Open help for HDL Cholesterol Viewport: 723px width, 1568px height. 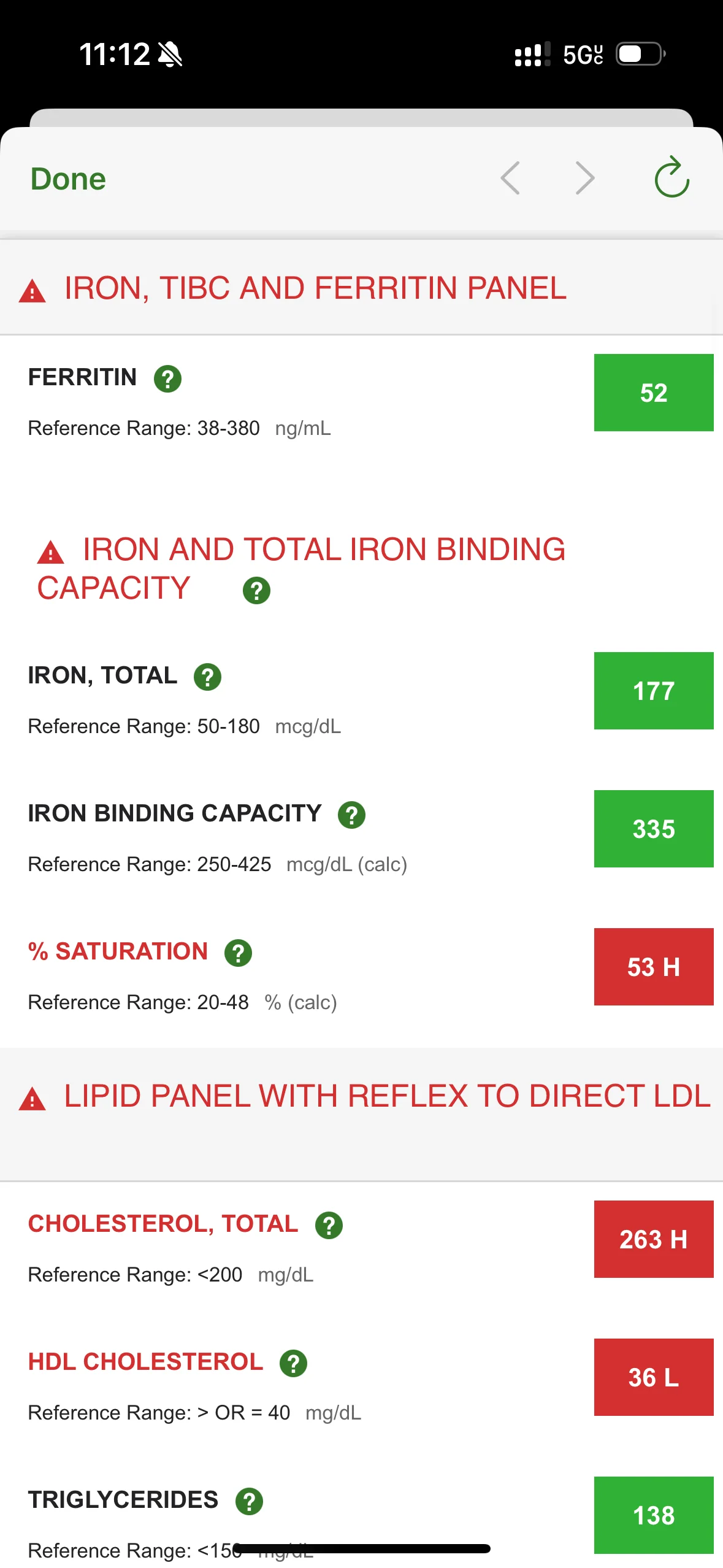(x=293, y=1364)
